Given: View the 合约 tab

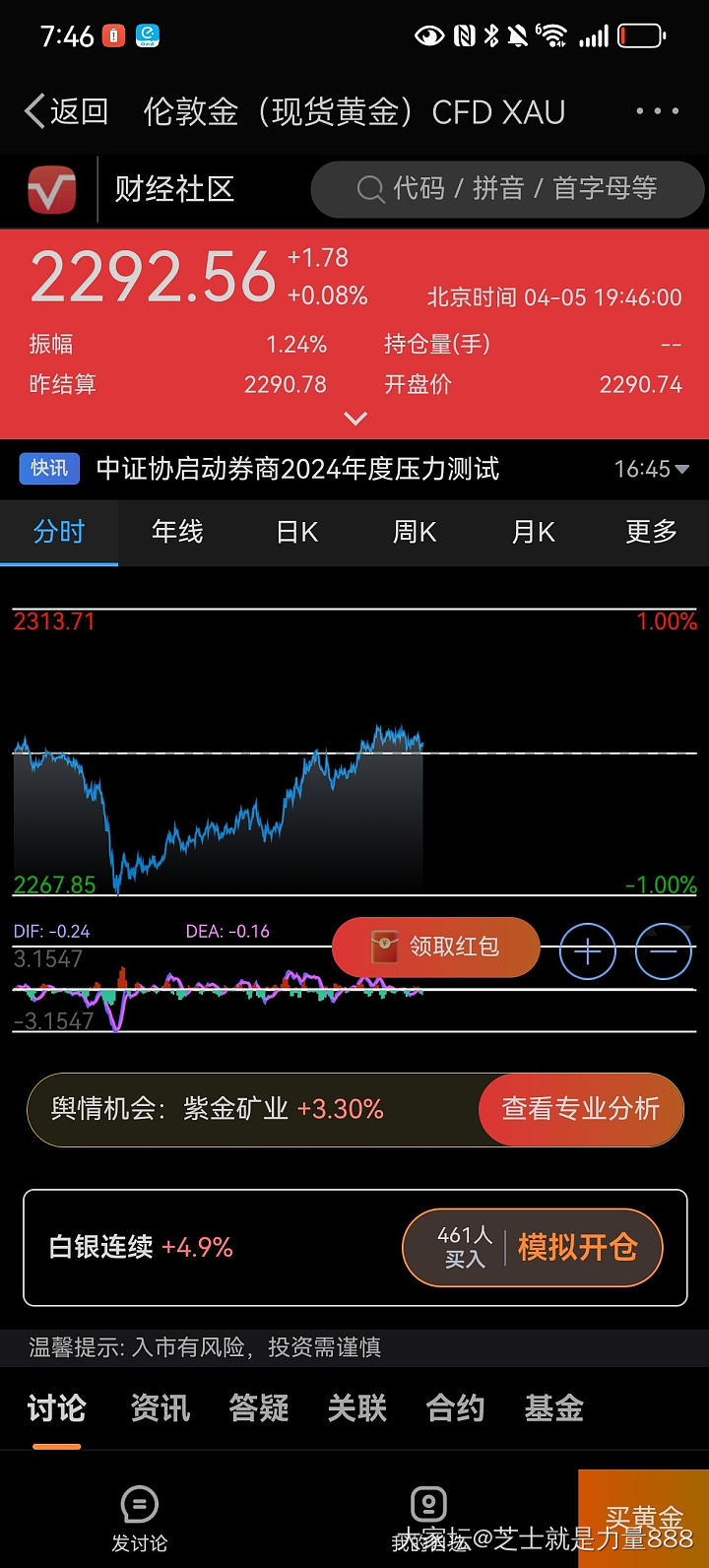Looking at the screenshot, I should [455, 1408].
